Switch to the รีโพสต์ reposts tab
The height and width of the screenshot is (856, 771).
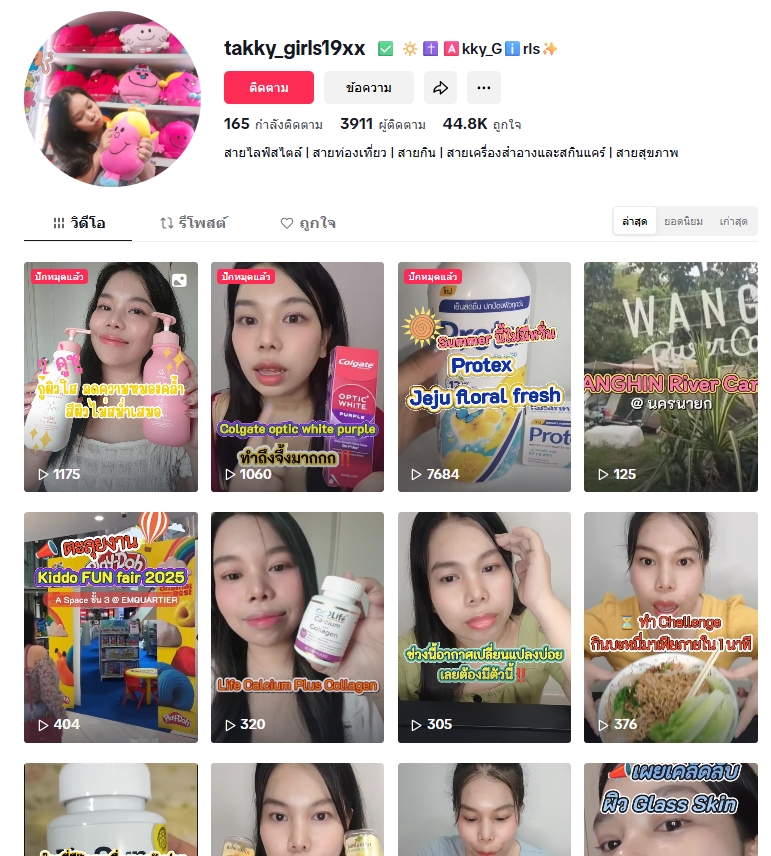coord(193,223)
